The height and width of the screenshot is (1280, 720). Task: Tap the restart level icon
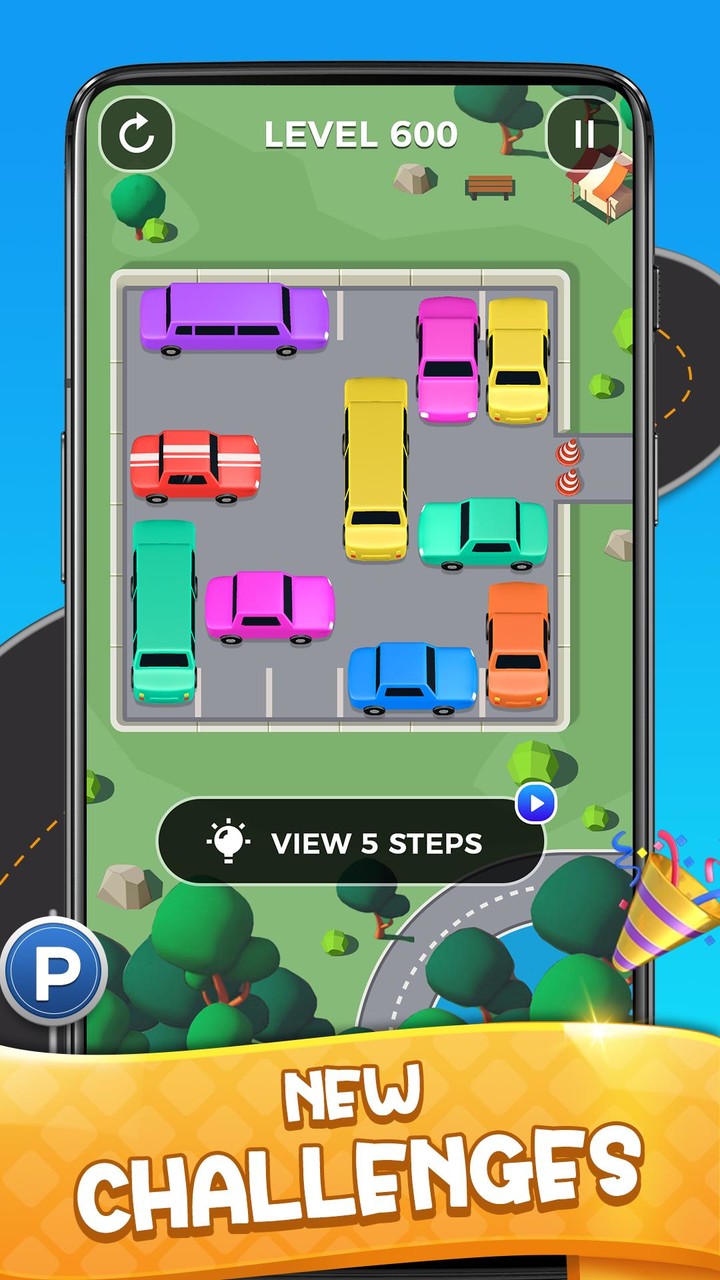[138, 133]
